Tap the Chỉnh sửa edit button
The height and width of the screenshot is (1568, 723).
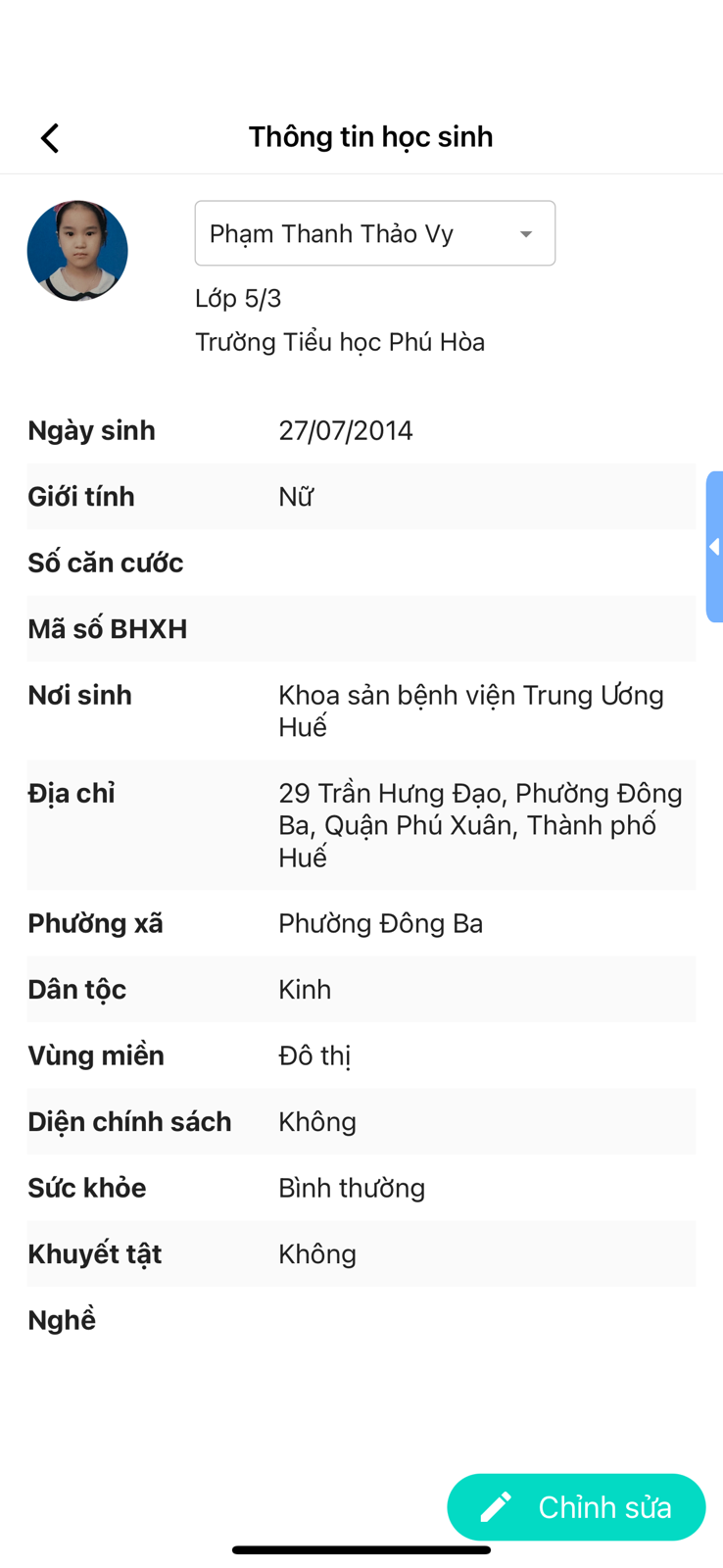[576, 1507]
